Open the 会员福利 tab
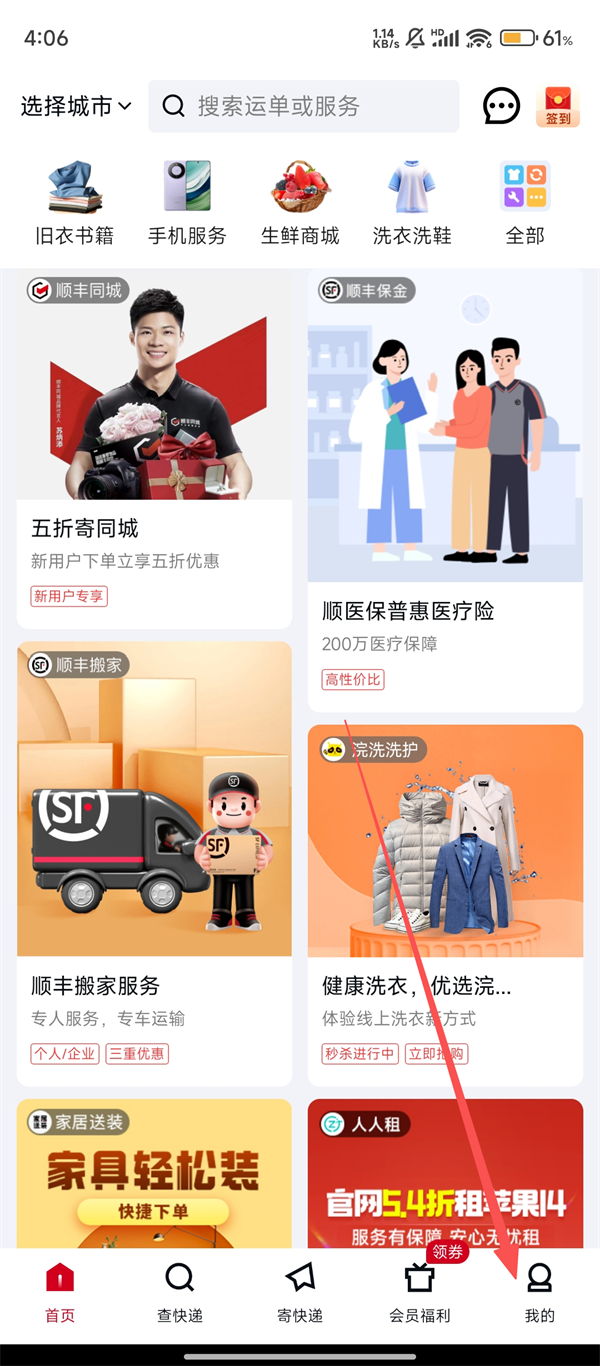 [x=420, y=1294]
